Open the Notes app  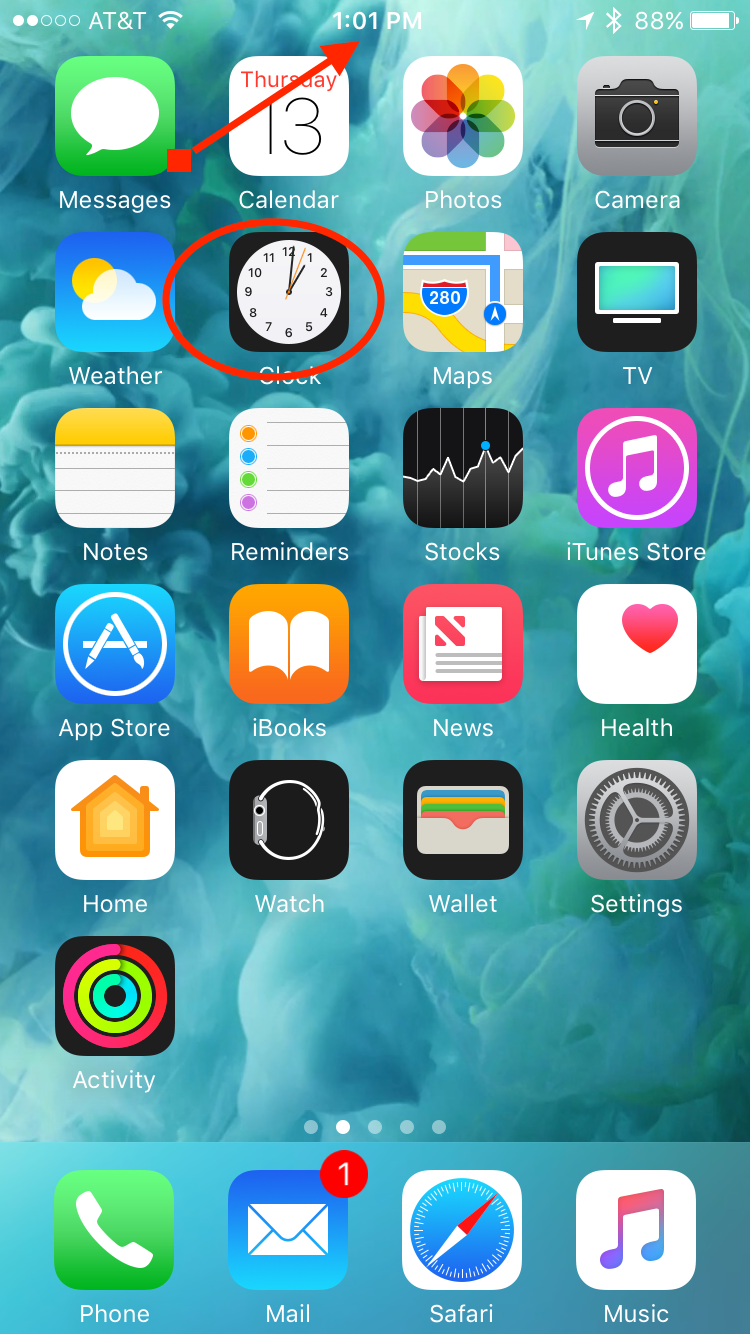[115, 468]
